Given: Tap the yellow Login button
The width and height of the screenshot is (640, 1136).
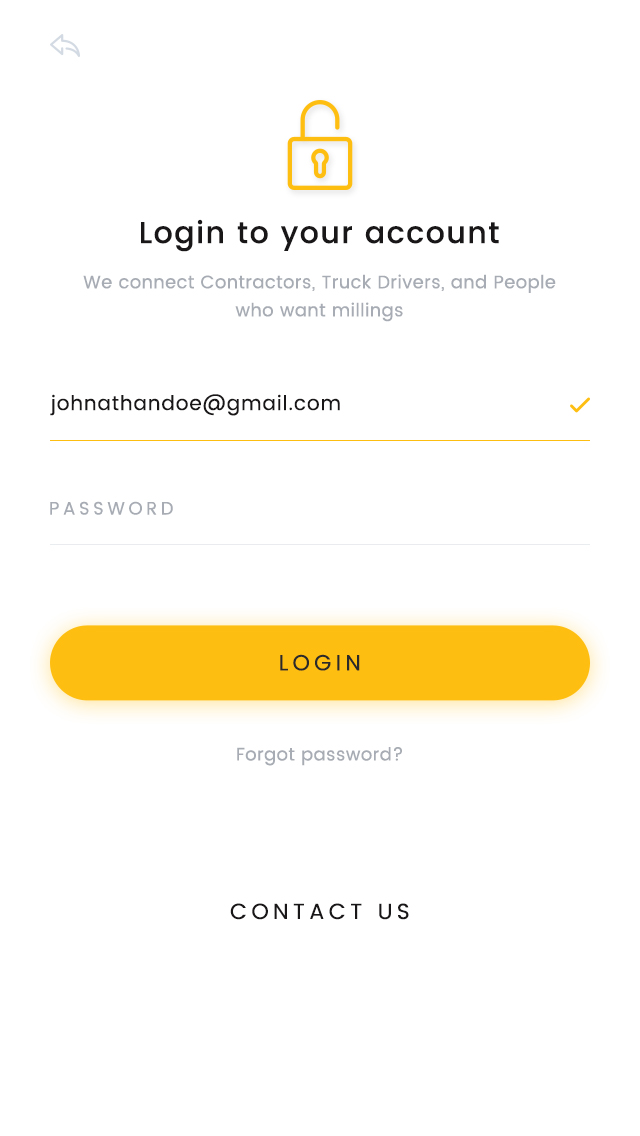Looking at the screenshot, I should (x=320, y=663).
